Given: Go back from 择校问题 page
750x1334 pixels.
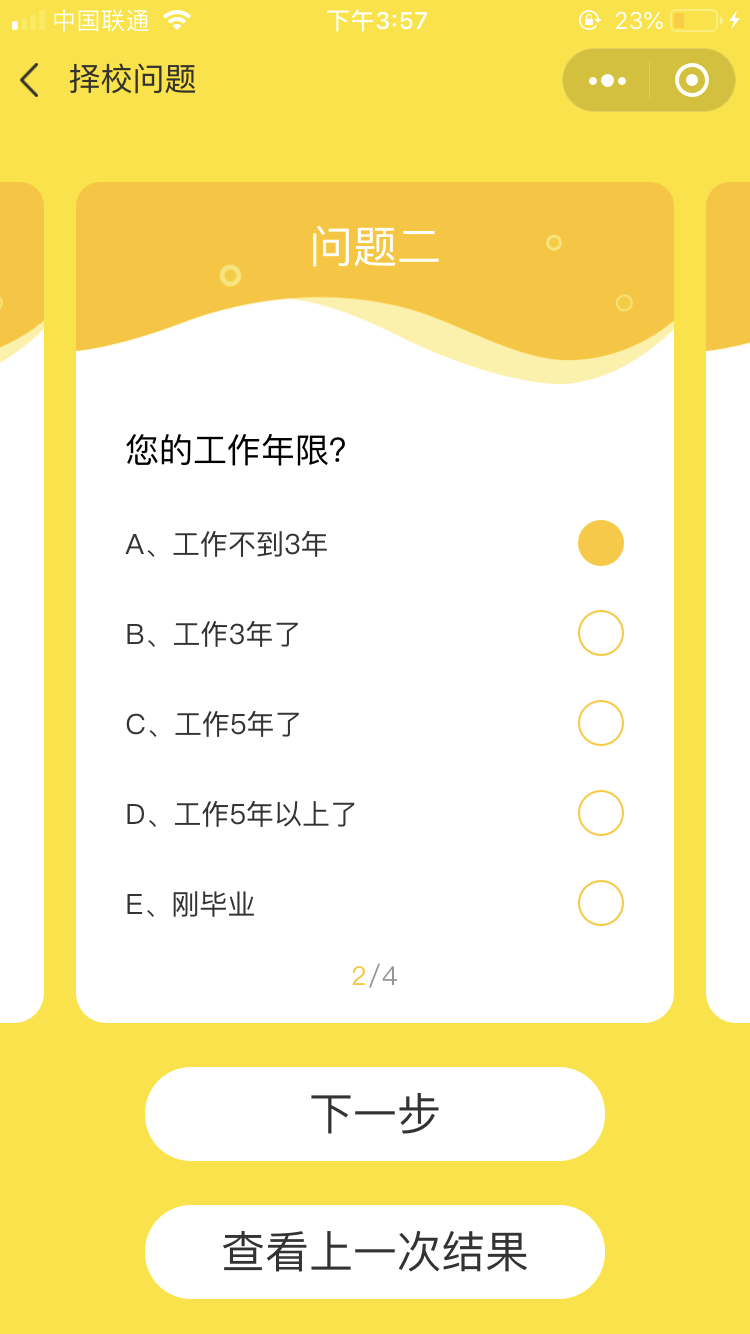Looking at the screenshot, I should [x=30, y=80].
